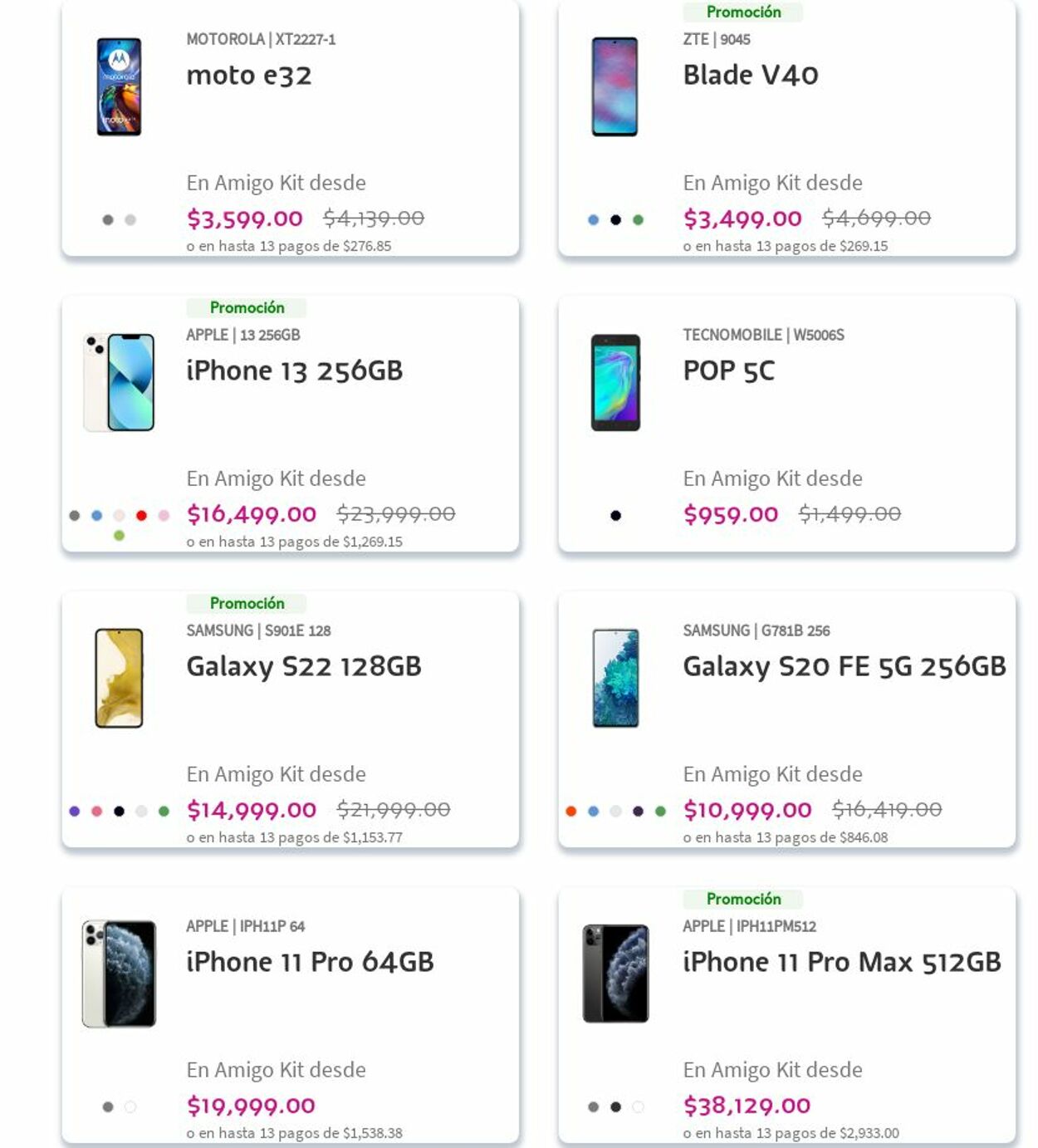Select the black color for iPhone 11 Pro Max

click(615, 1107)
